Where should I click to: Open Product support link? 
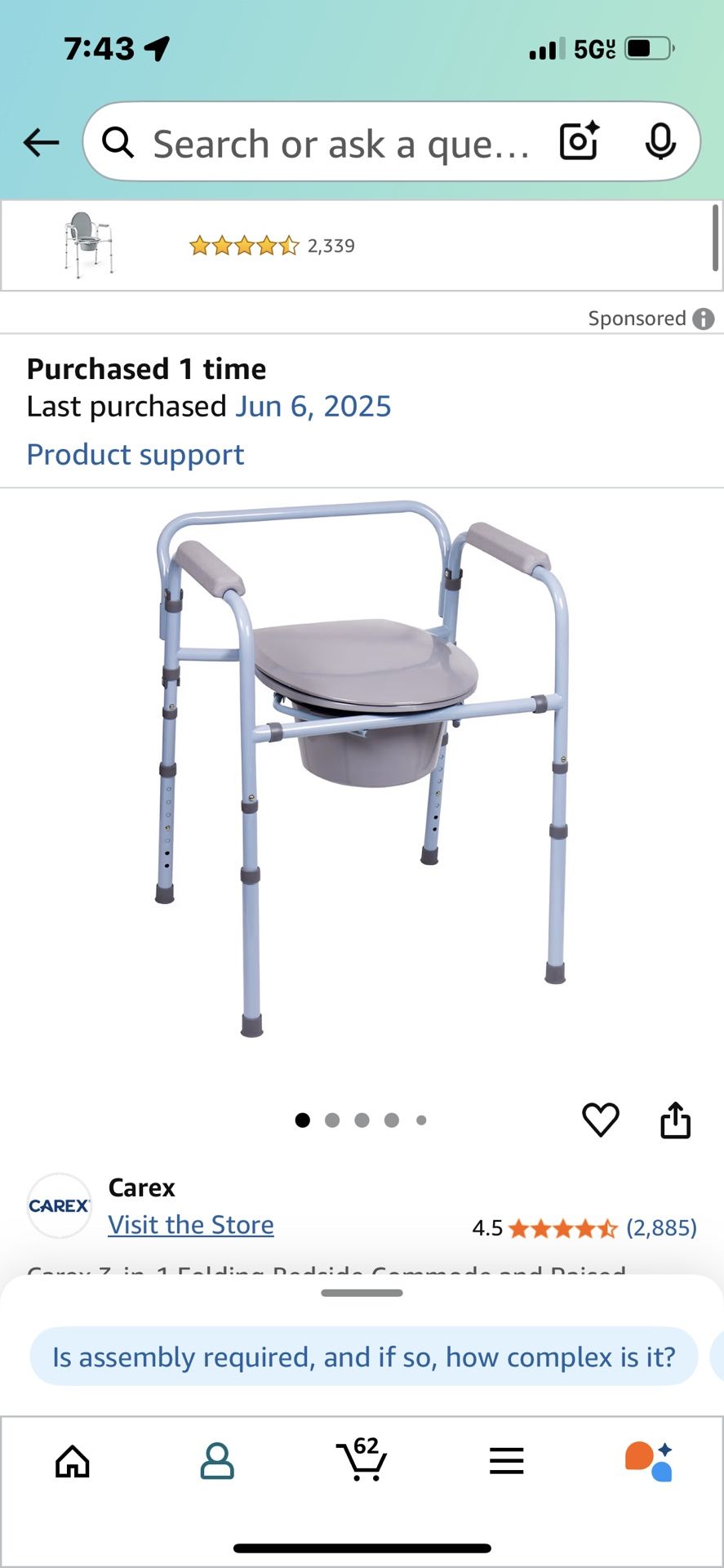tap(135, 455)
